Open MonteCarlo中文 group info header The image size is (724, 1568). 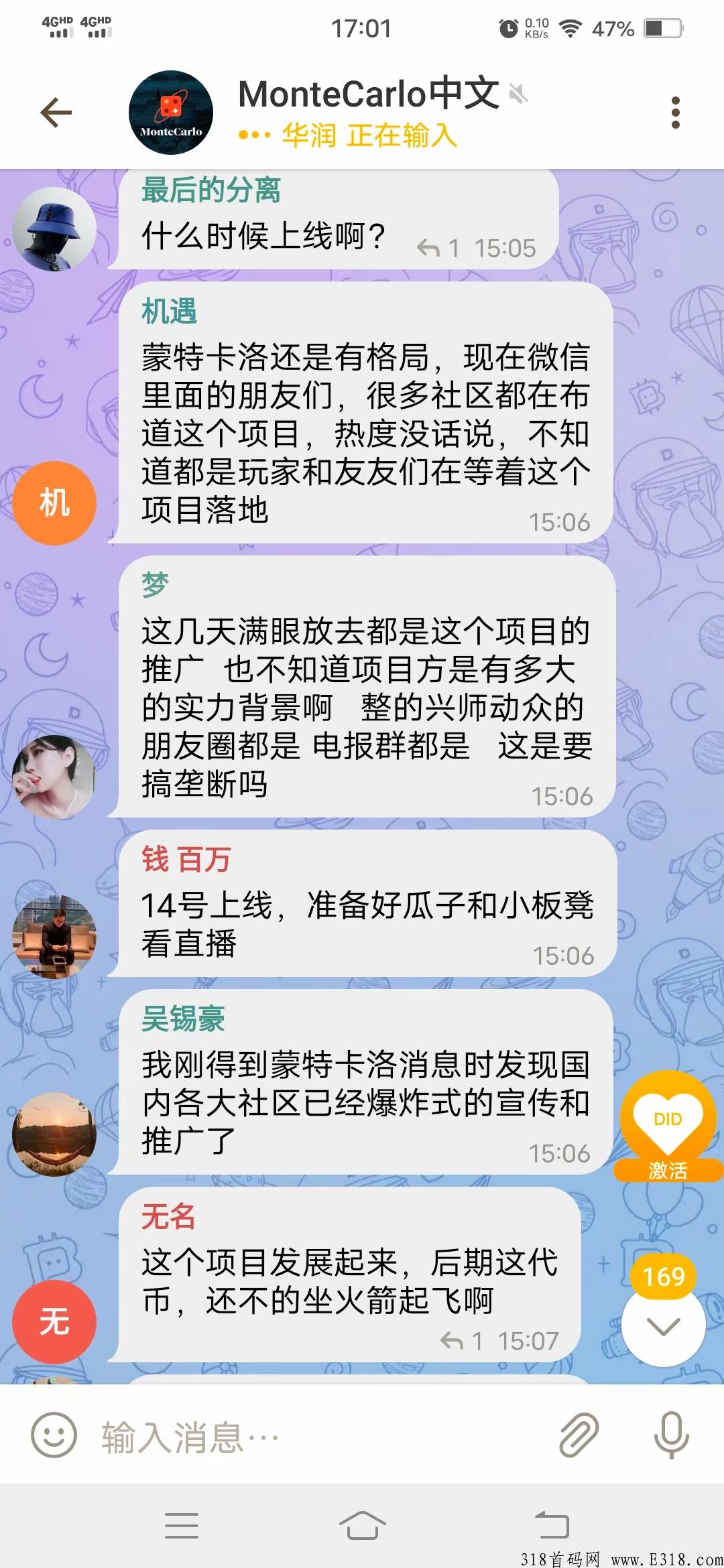(367, 113)
